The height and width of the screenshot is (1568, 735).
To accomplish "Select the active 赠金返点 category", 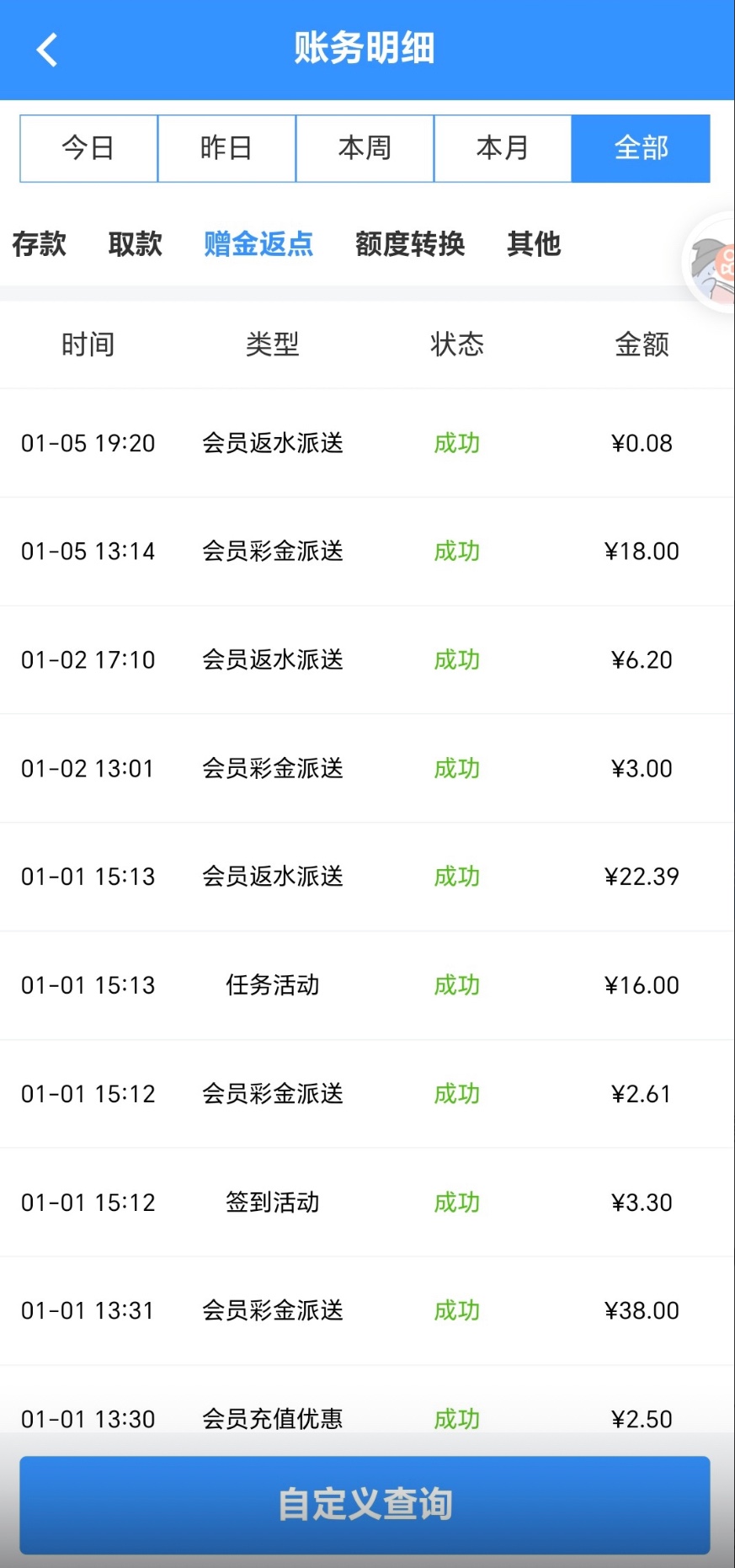I will (x=258, y=244).
